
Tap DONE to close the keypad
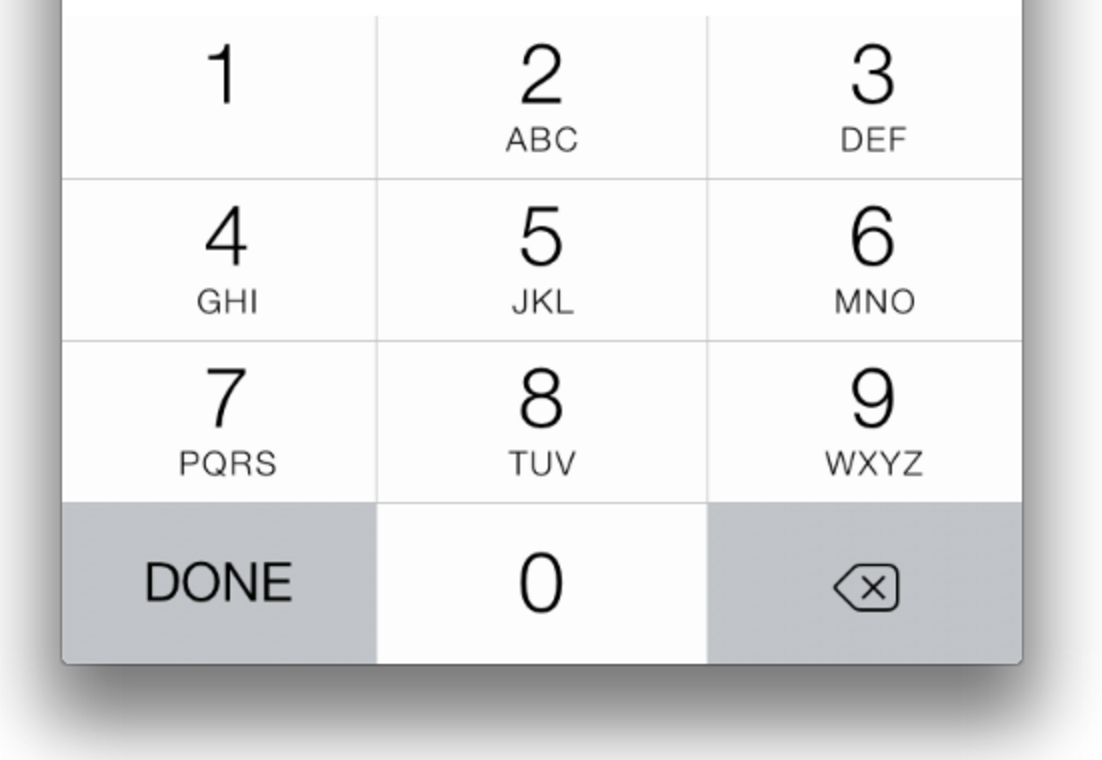pos(219,583)
